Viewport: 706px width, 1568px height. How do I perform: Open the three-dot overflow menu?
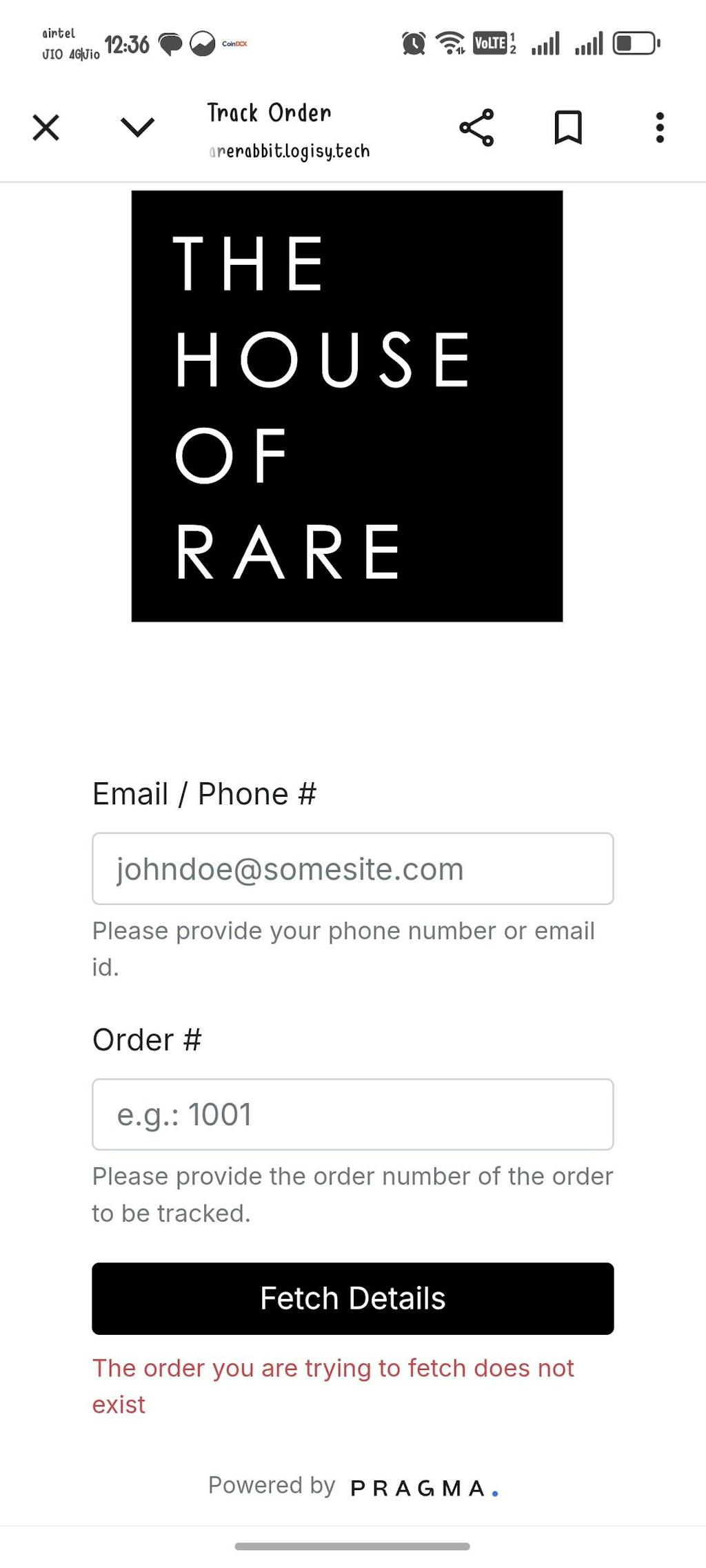(660, 128)
